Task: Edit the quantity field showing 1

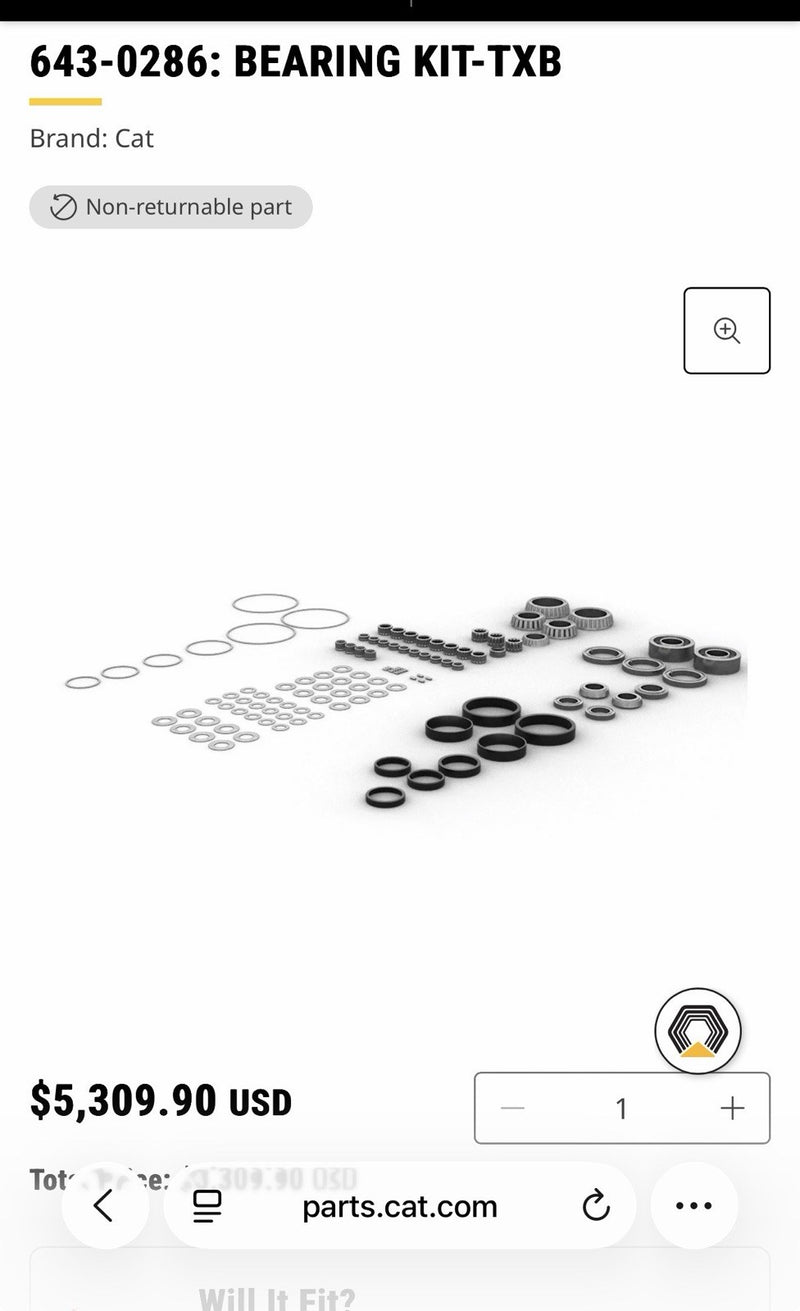Action: tap(621, 1108)
